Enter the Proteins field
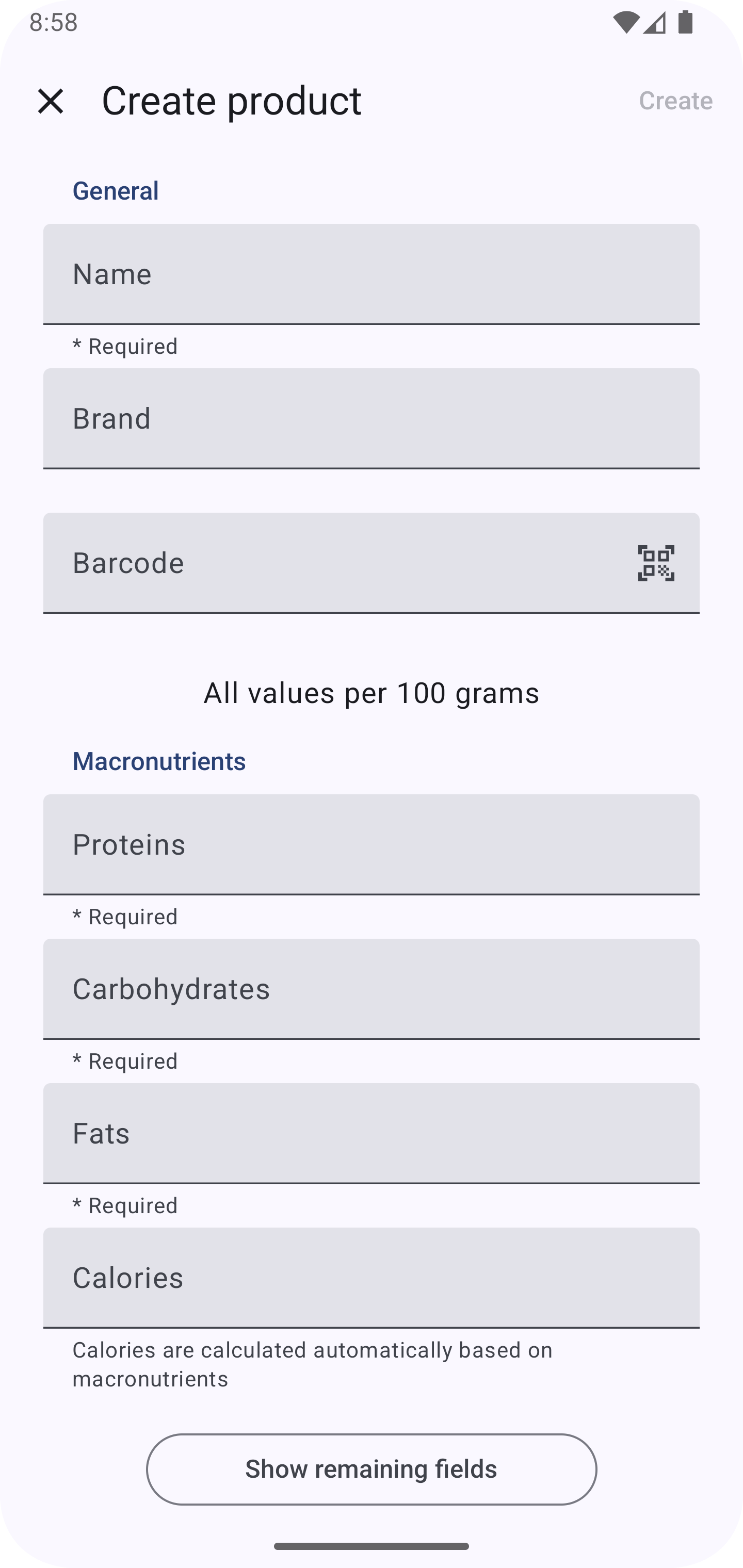The height and width of the screenshot is (1568, 743). tap(372, 845)
